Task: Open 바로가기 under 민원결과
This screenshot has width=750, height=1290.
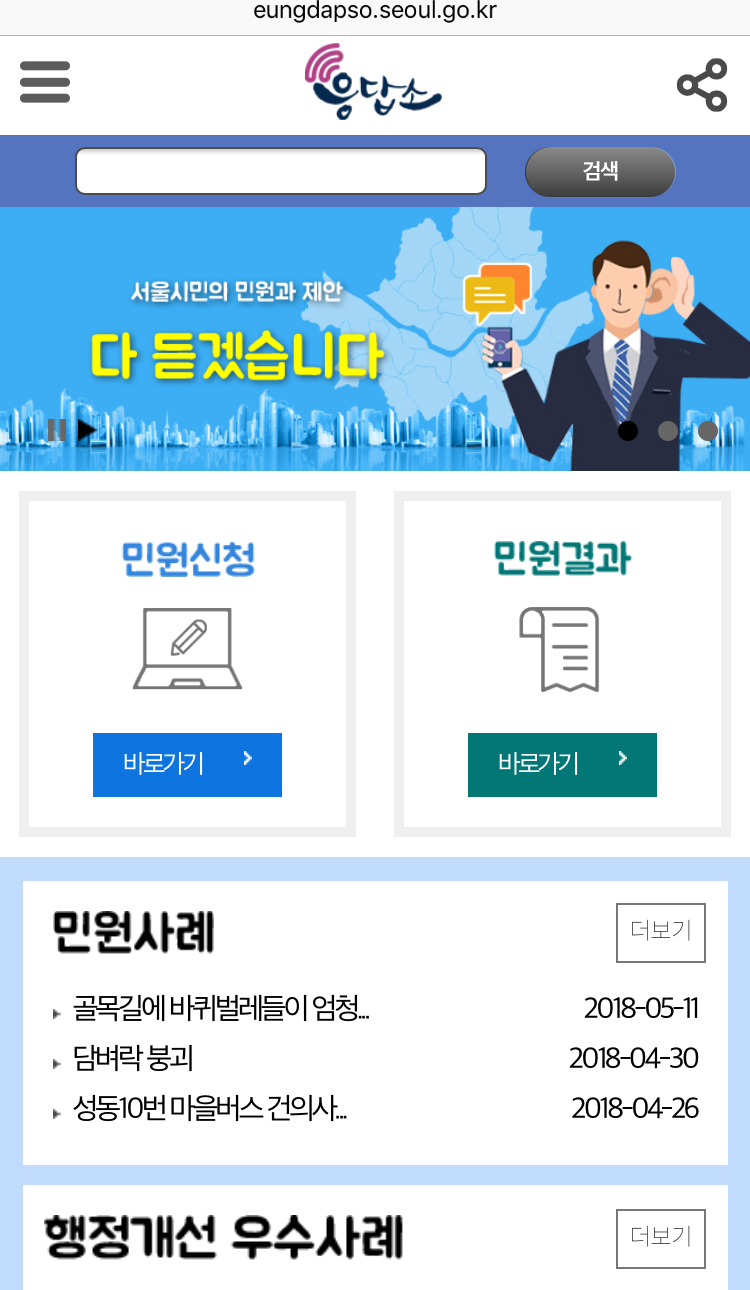Action: pyautogui.click(x=562, y=765)
